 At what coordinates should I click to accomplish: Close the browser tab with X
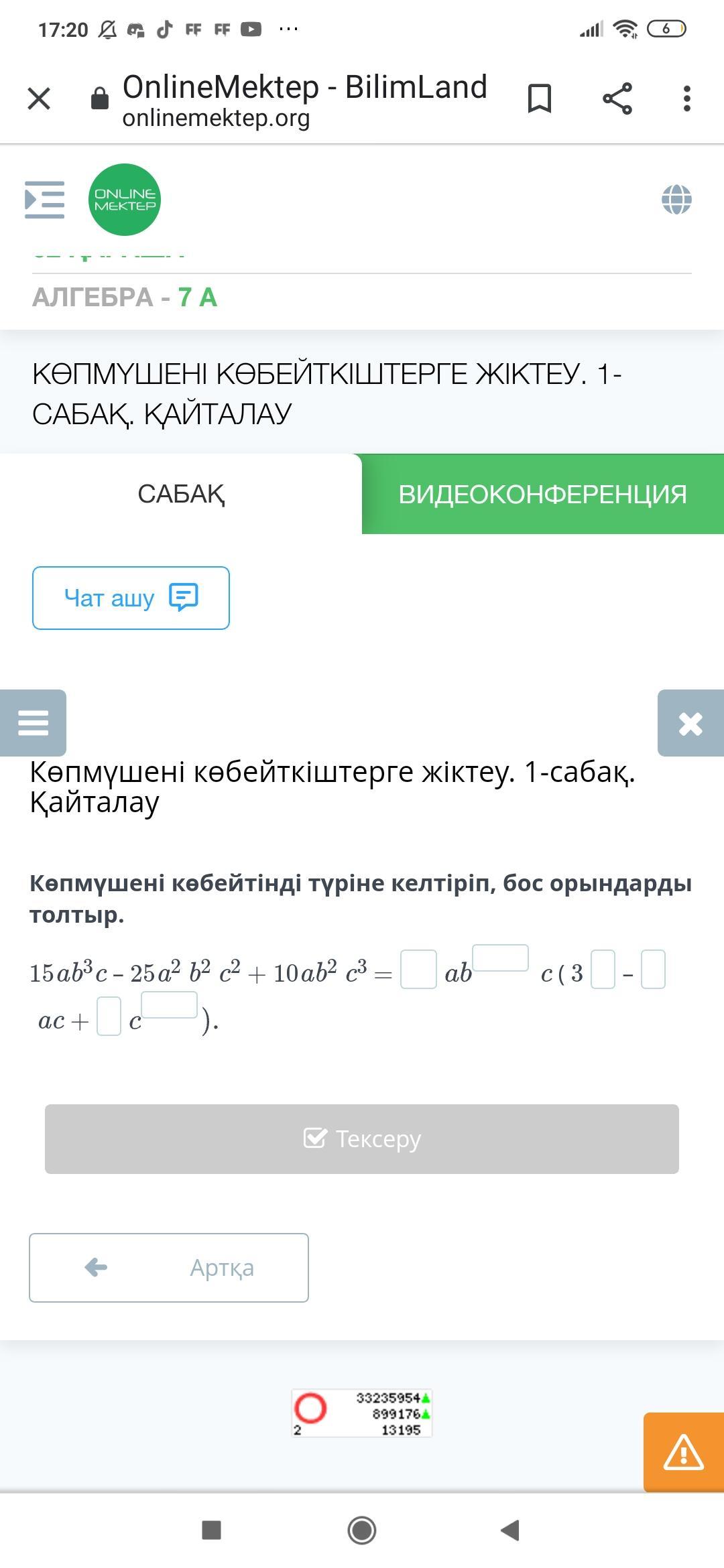pyautogui.click(x=39, y=99)
